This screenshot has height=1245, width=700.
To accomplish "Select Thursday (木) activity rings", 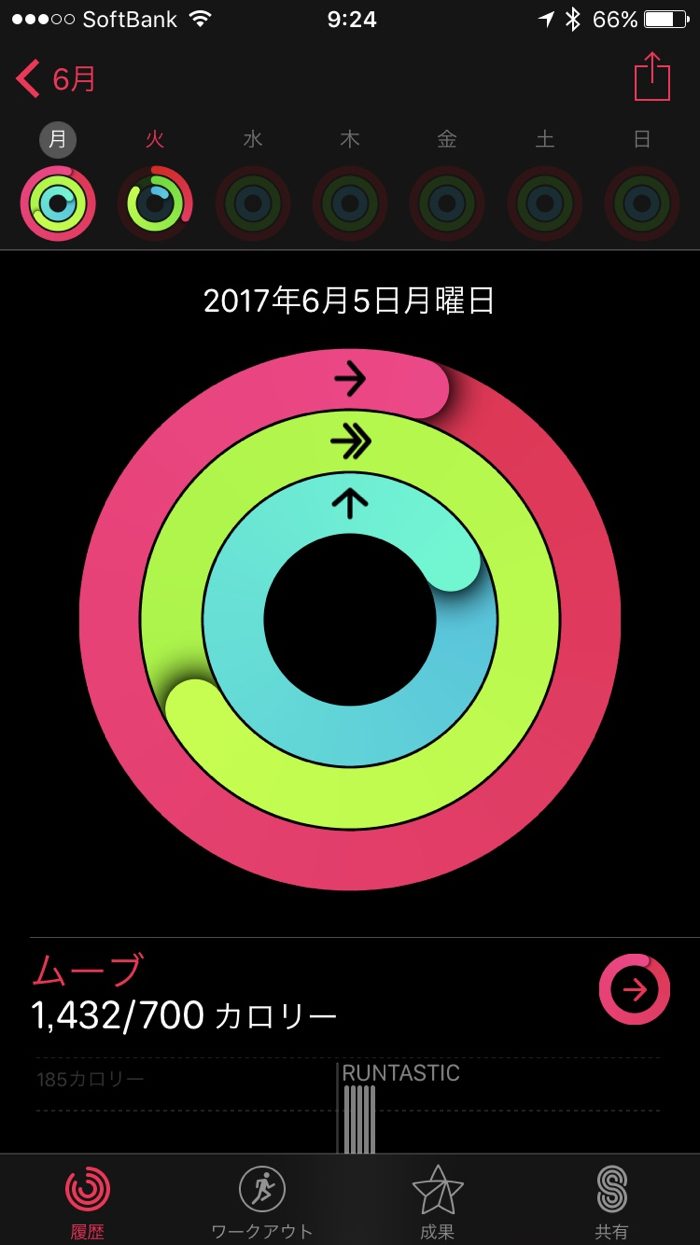I will 350,203.
